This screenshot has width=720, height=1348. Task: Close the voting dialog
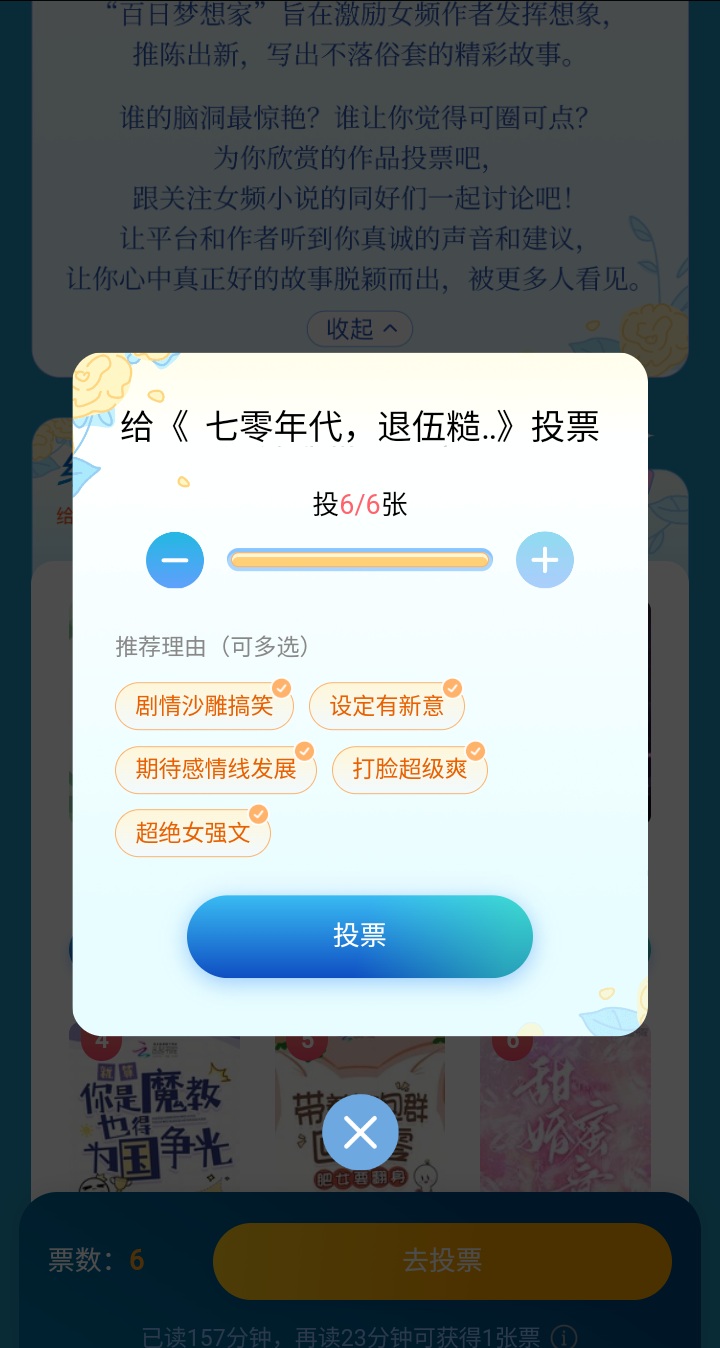(x=360, y=1132)
